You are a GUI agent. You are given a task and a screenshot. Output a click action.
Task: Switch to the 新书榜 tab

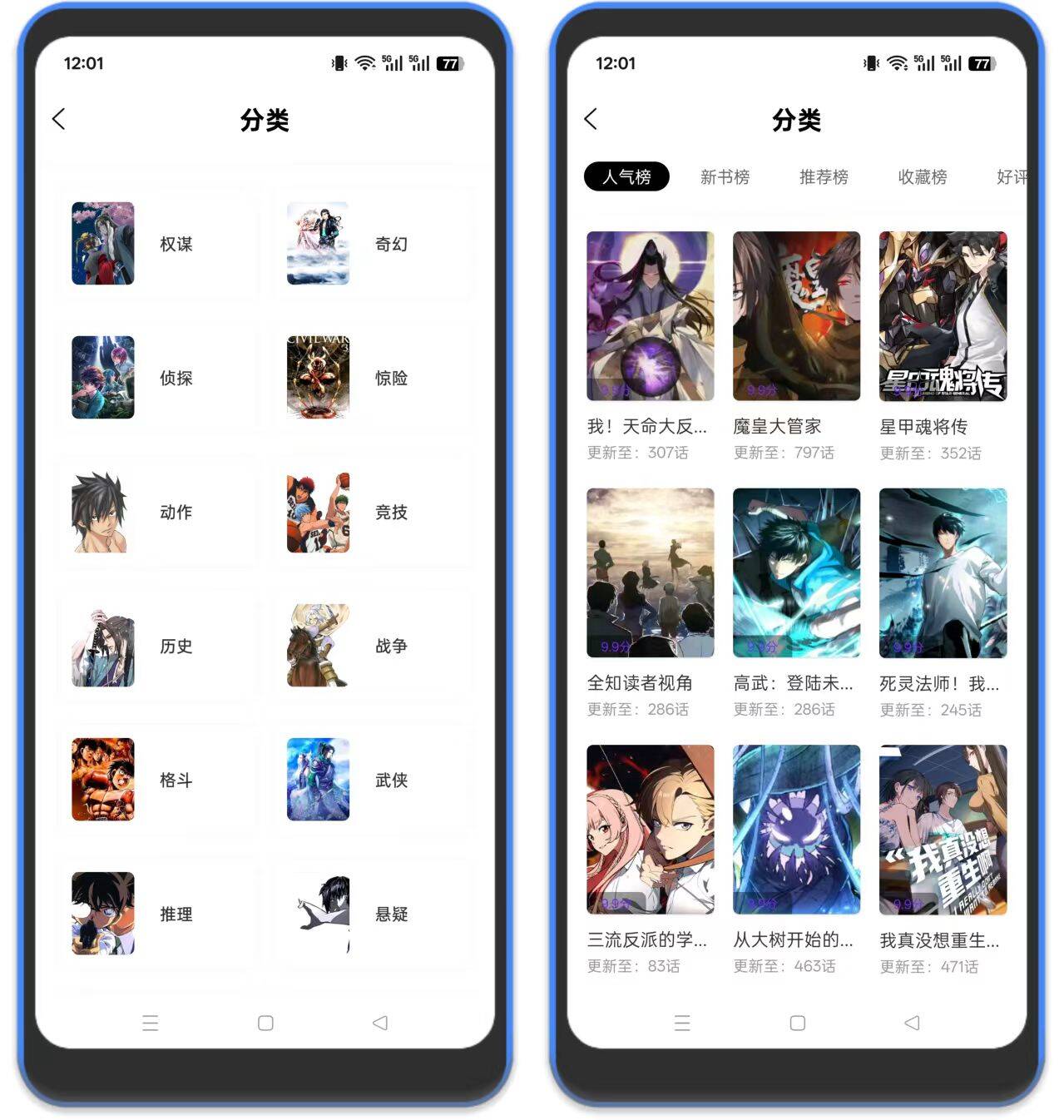coord(725,176)
